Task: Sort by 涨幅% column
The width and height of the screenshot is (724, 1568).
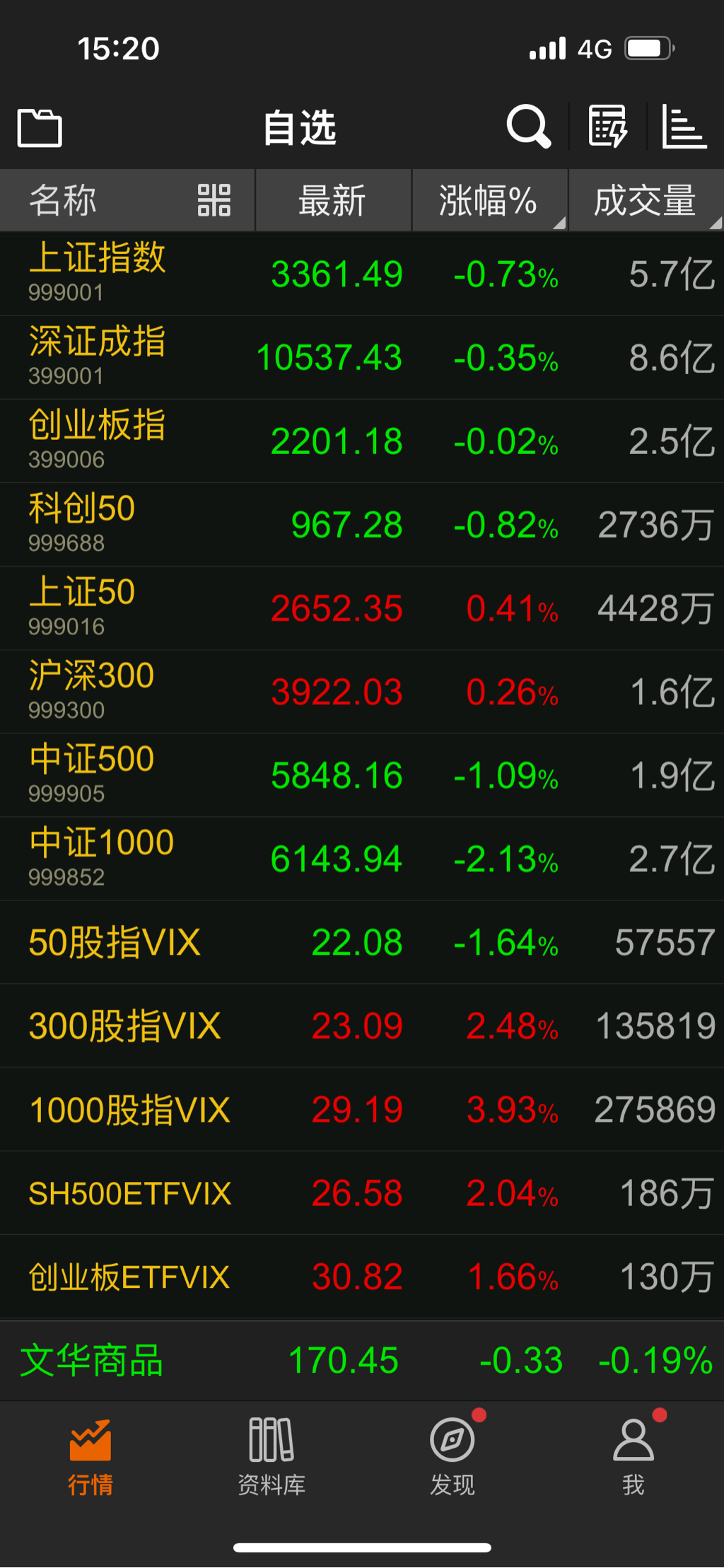Action: pos(488,201)
